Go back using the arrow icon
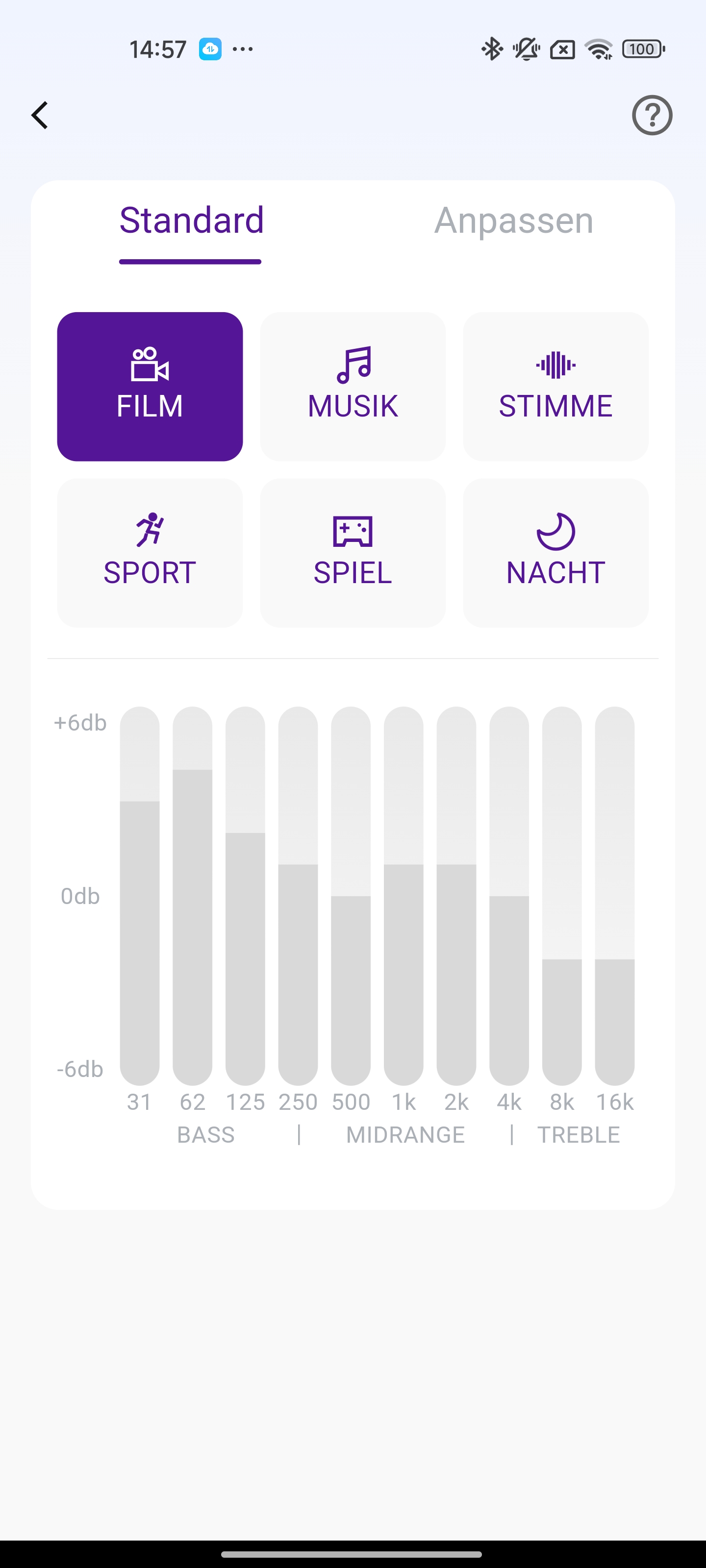706x1568 pixels. (x=40, y=115)
